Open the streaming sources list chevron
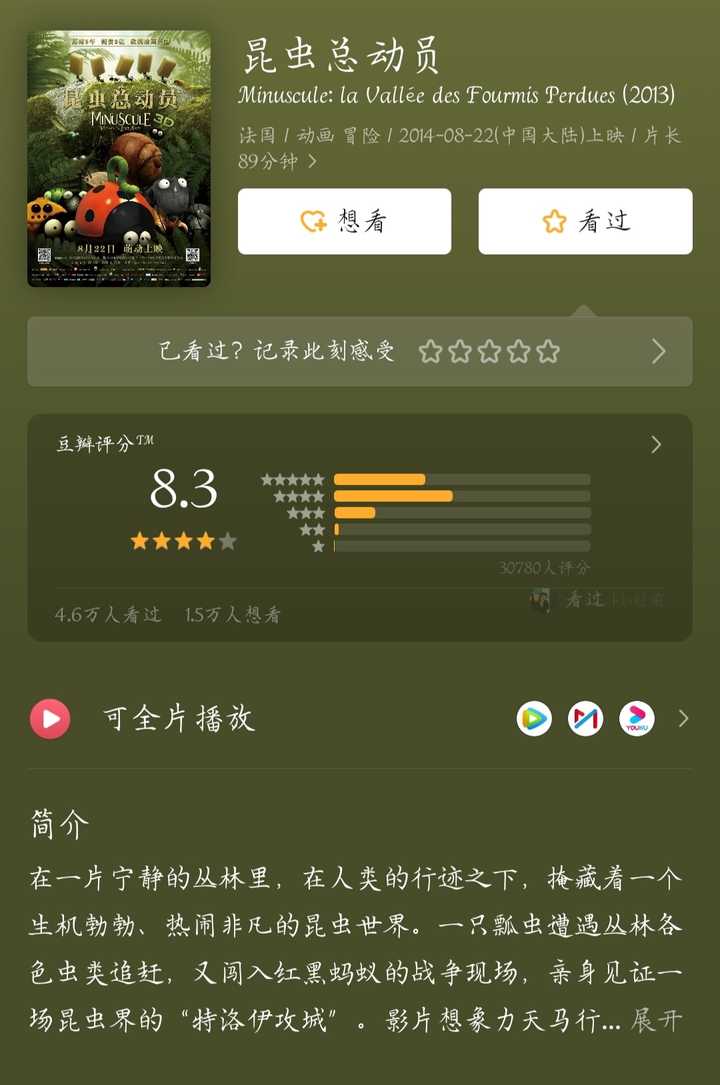Viewport: 720px width, 1085px height. pyautogui.click(x=684, y=718)
